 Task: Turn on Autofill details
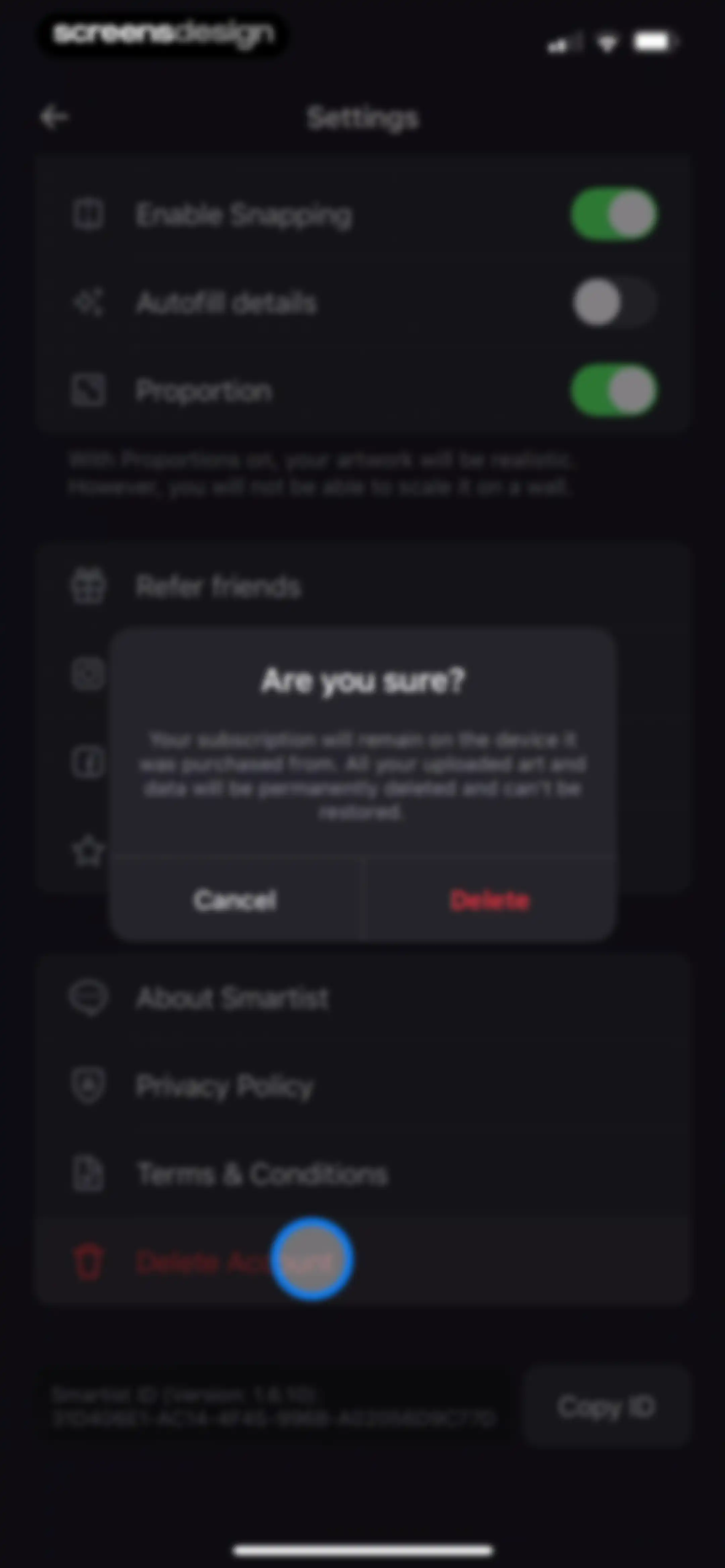click(x=614, y=303)
